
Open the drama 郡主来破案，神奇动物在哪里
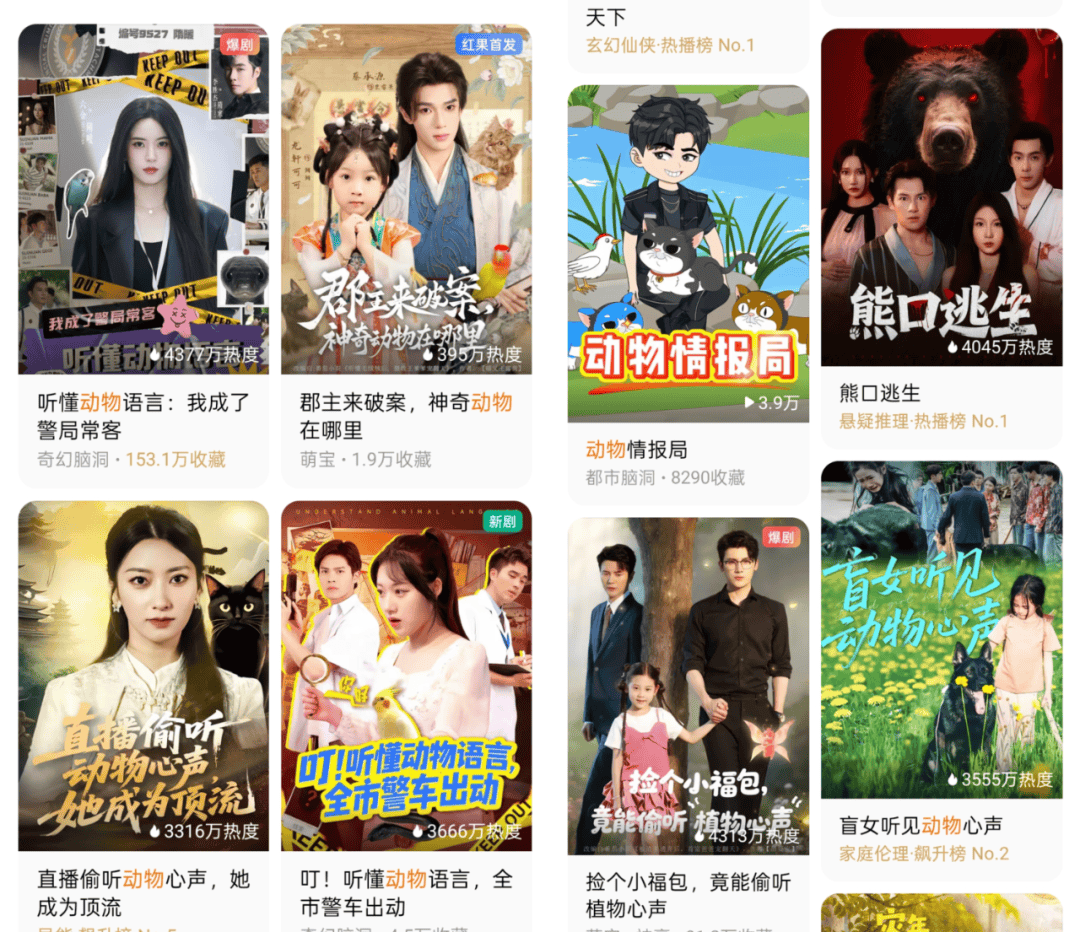406,200
